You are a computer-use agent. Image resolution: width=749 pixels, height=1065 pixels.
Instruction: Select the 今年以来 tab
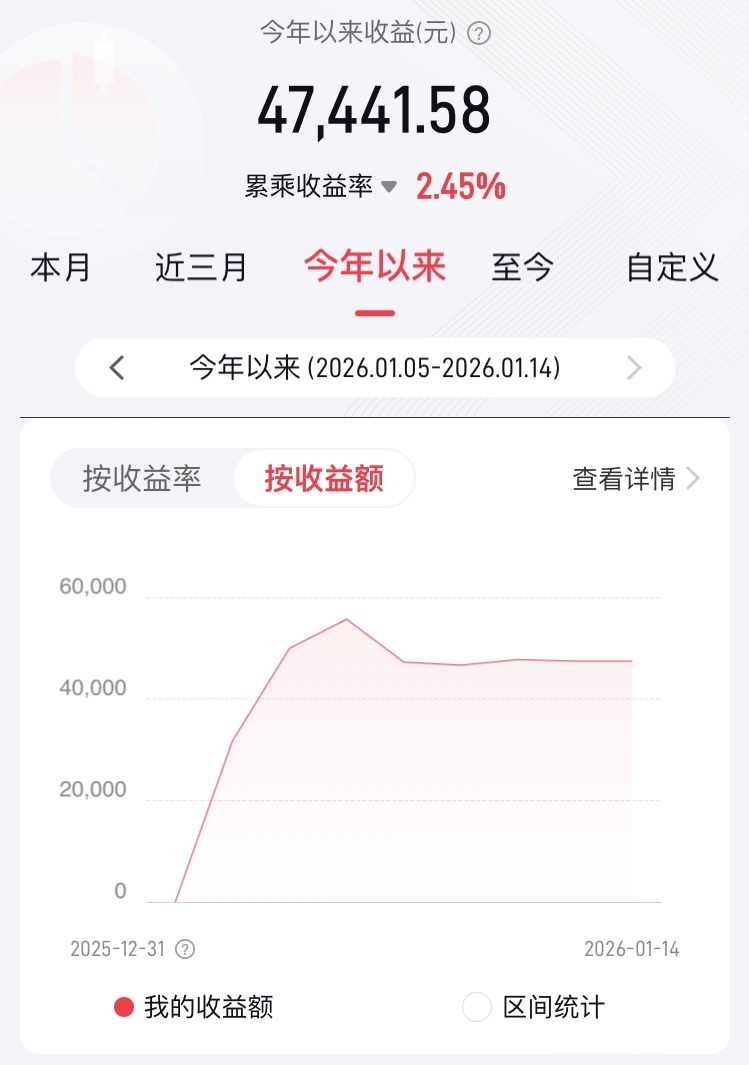pos(375,266)
